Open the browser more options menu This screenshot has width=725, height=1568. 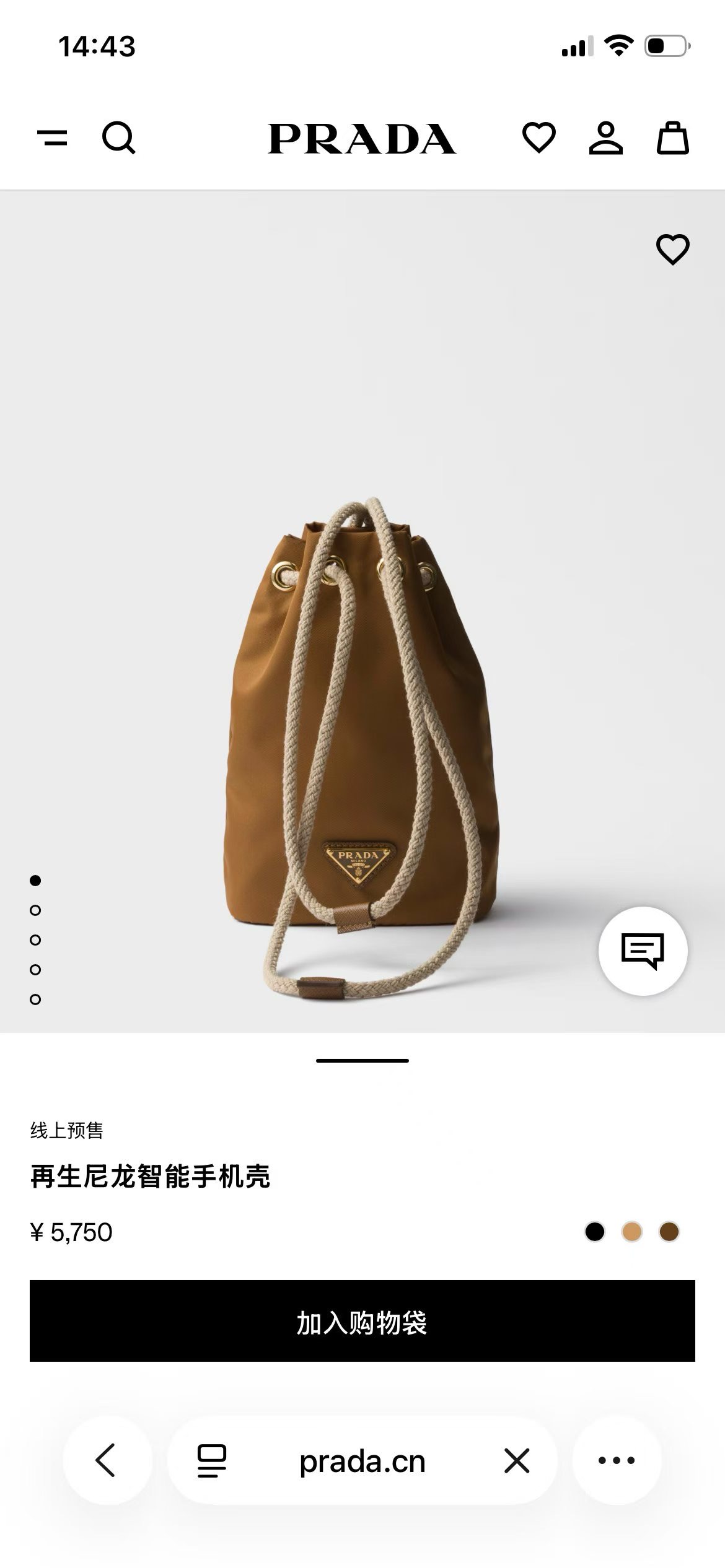pyautogui.click(x=617, y=1460)
